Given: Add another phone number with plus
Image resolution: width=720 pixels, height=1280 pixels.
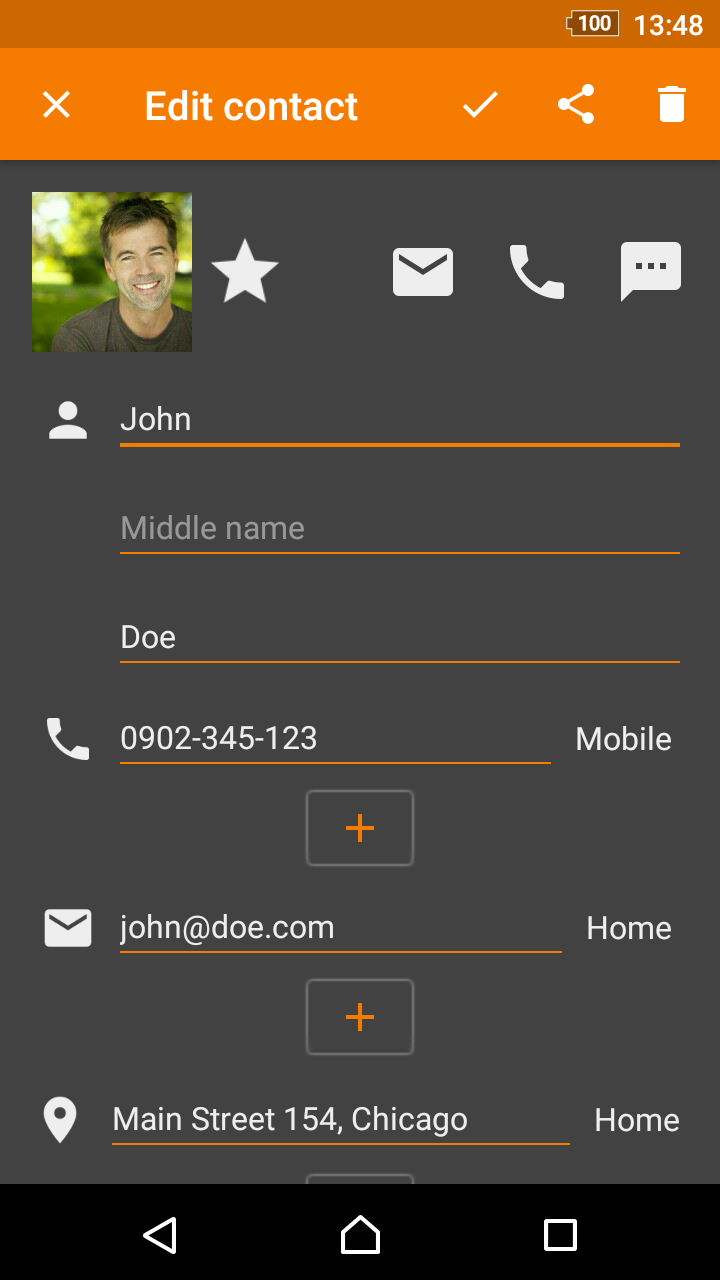Looking at the screenshot, I should point(360,828).
